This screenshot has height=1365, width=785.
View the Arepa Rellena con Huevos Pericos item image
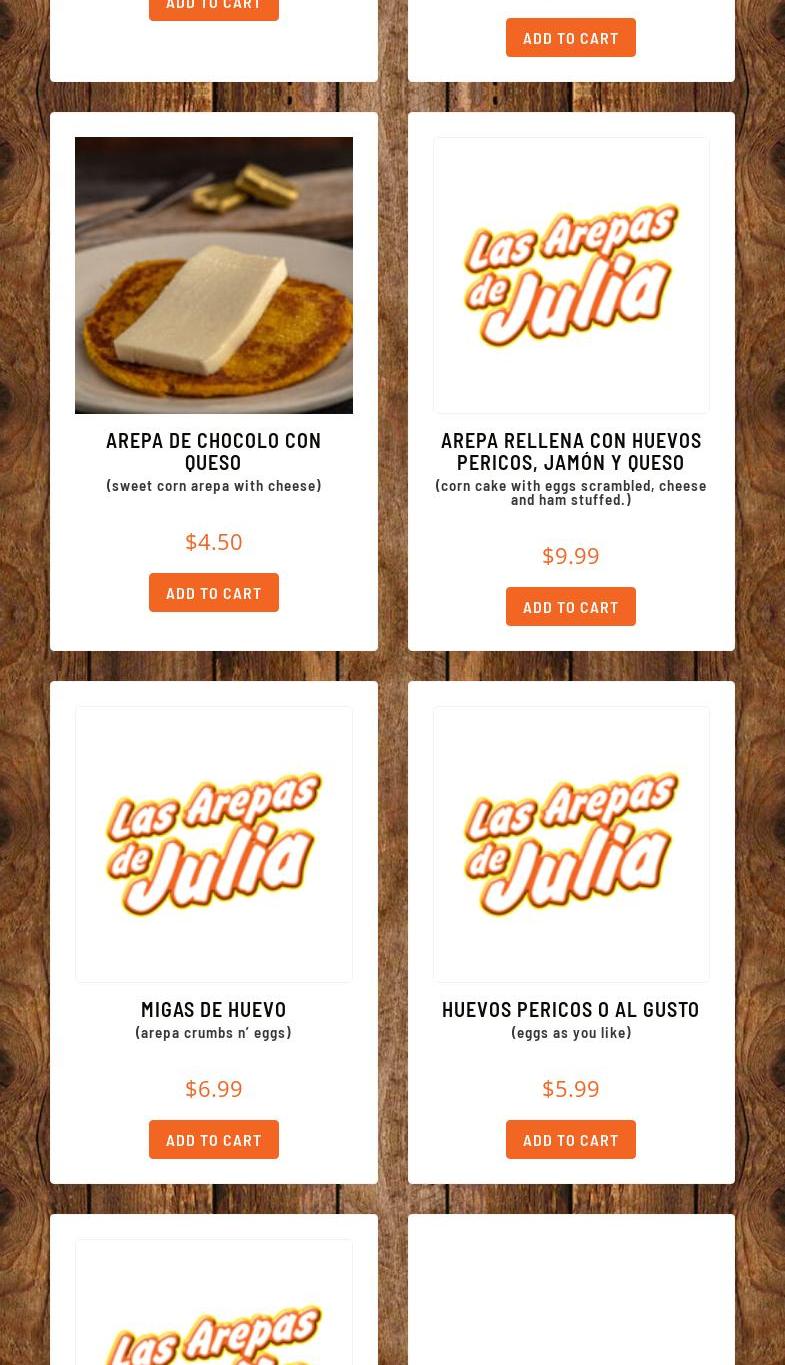(570, 275)
